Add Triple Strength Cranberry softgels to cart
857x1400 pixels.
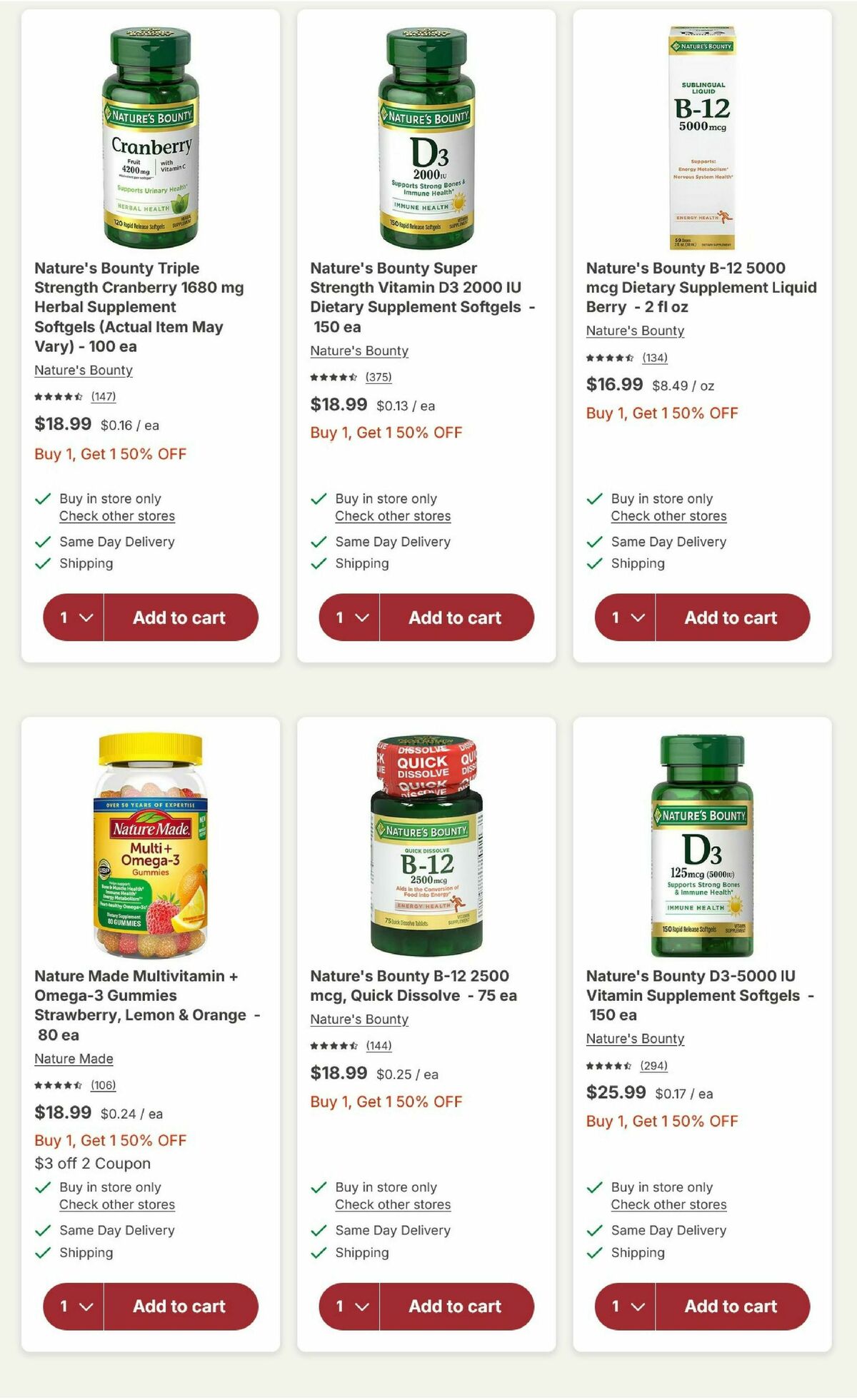(181, 618)
